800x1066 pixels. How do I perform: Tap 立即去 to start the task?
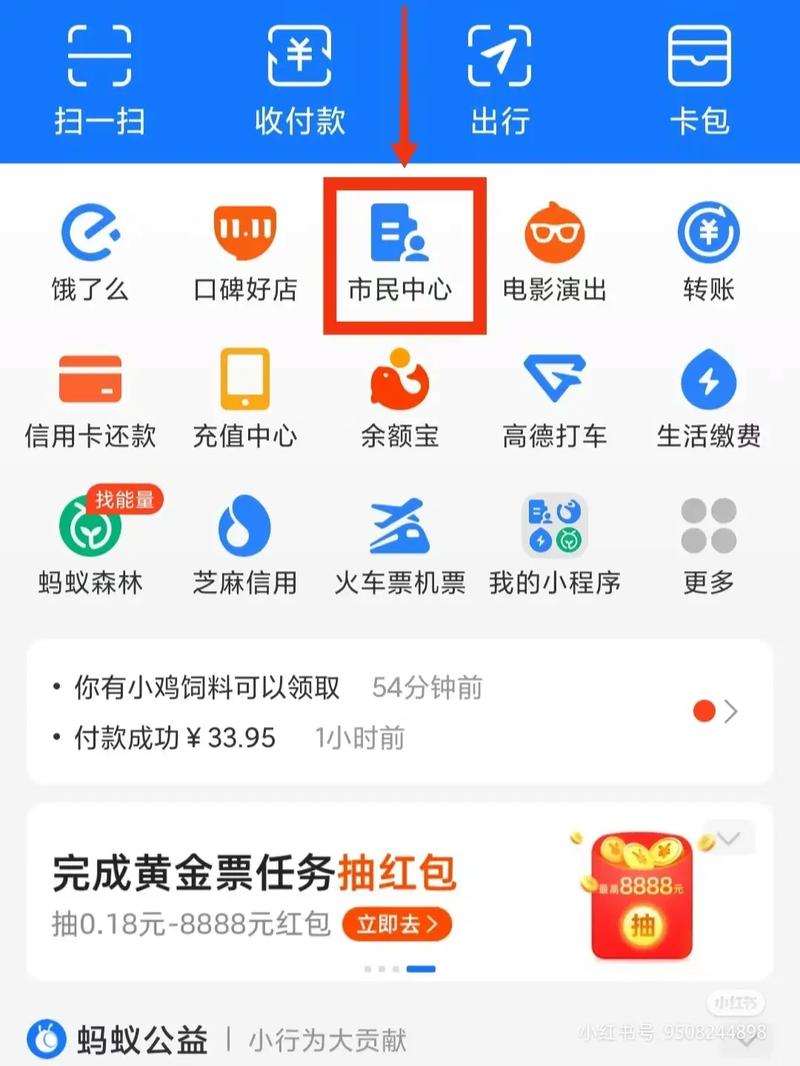pyautogui.click(x=398, y=925)
